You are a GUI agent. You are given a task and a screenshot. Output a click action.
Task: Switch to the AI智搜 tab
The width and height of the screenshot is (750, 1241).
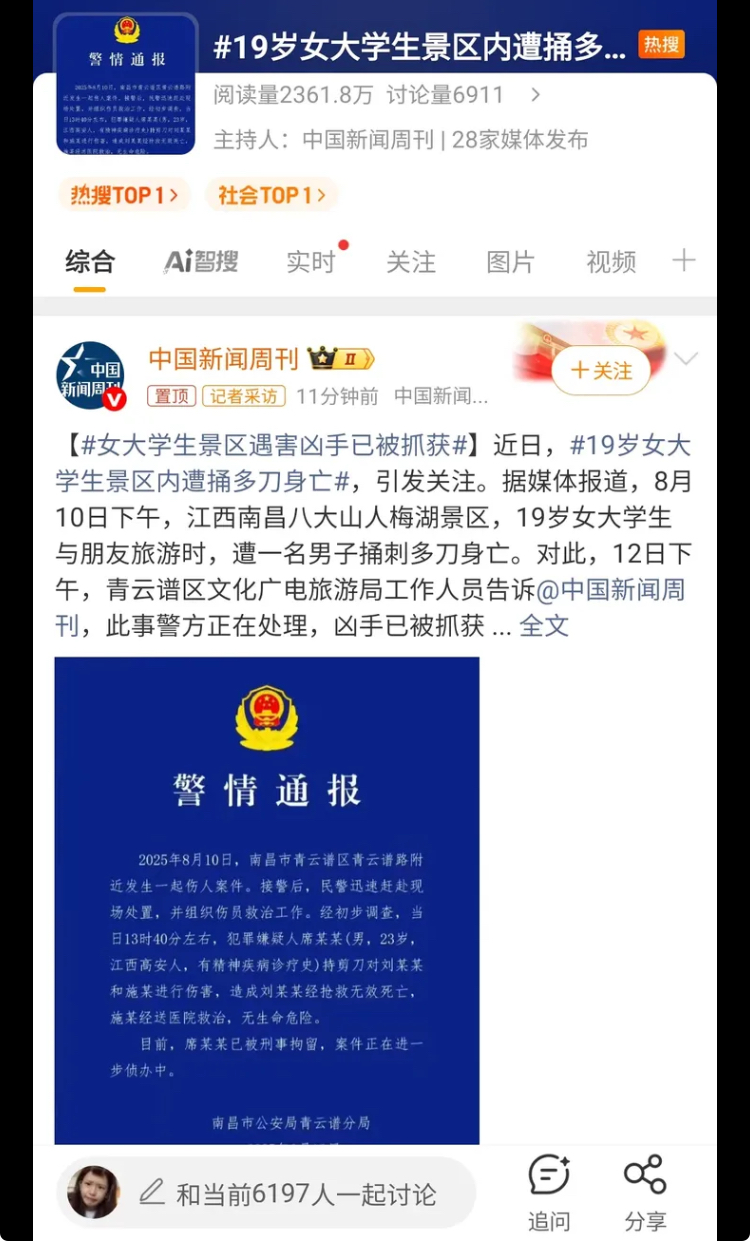pos(201,262)
